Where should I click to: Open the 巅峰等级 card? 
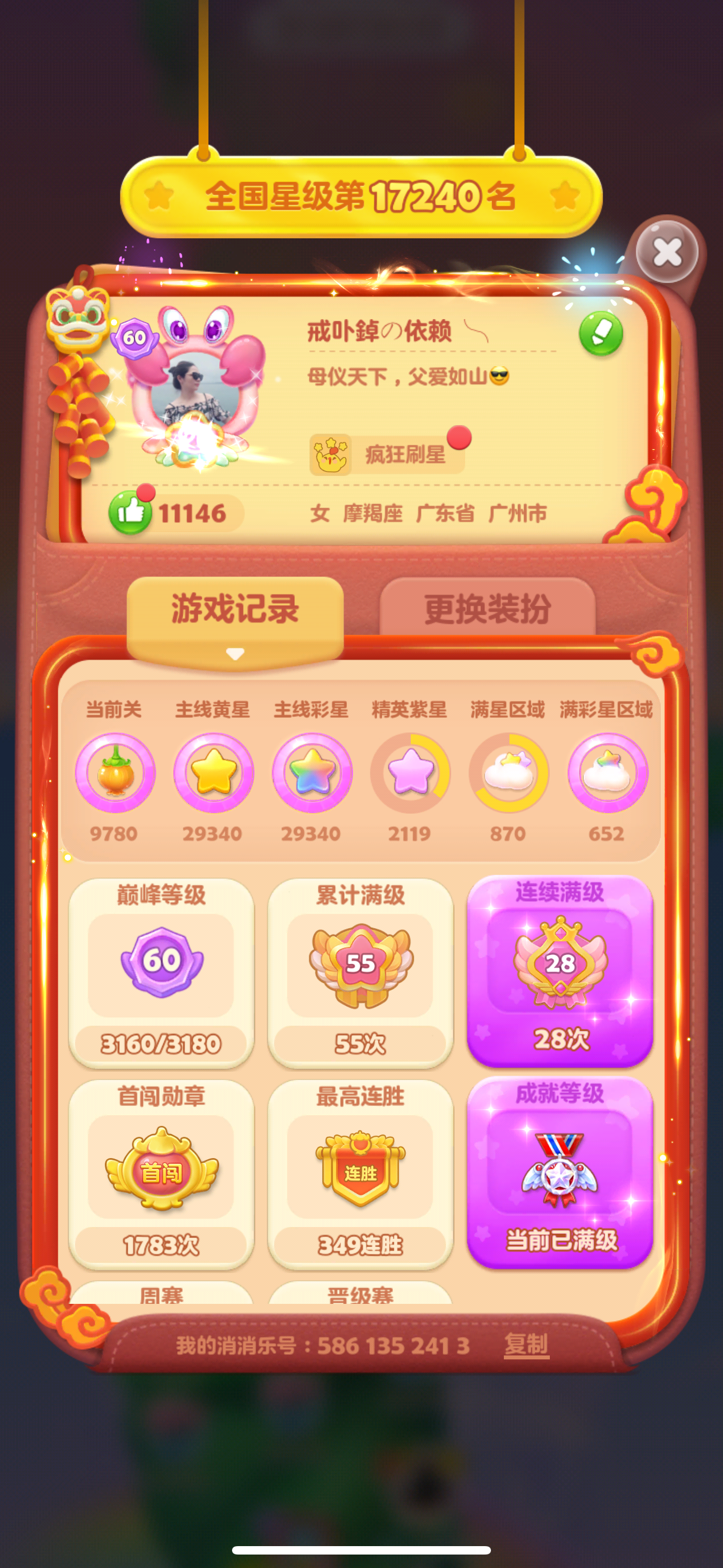coord(161,972)
